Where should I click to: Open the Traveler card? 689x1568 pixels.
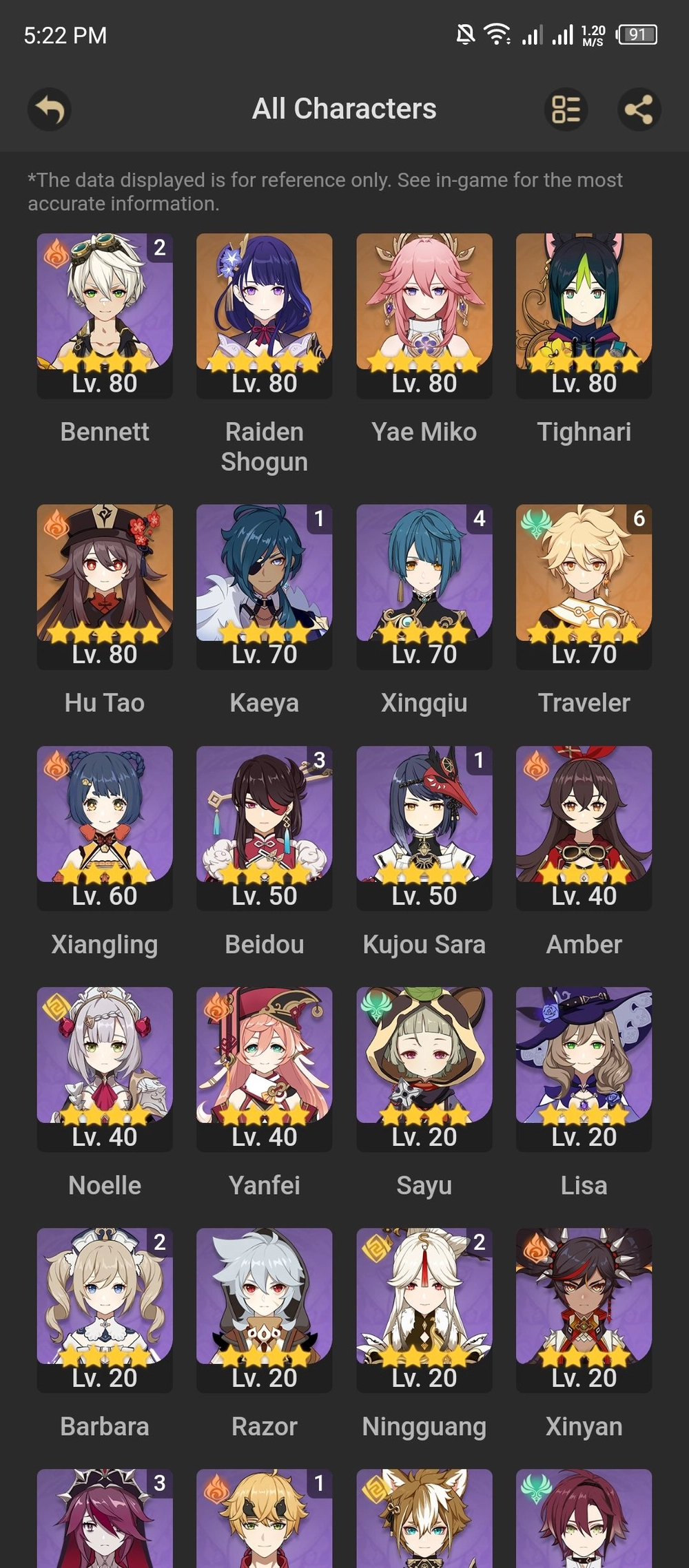coord(584,587)
